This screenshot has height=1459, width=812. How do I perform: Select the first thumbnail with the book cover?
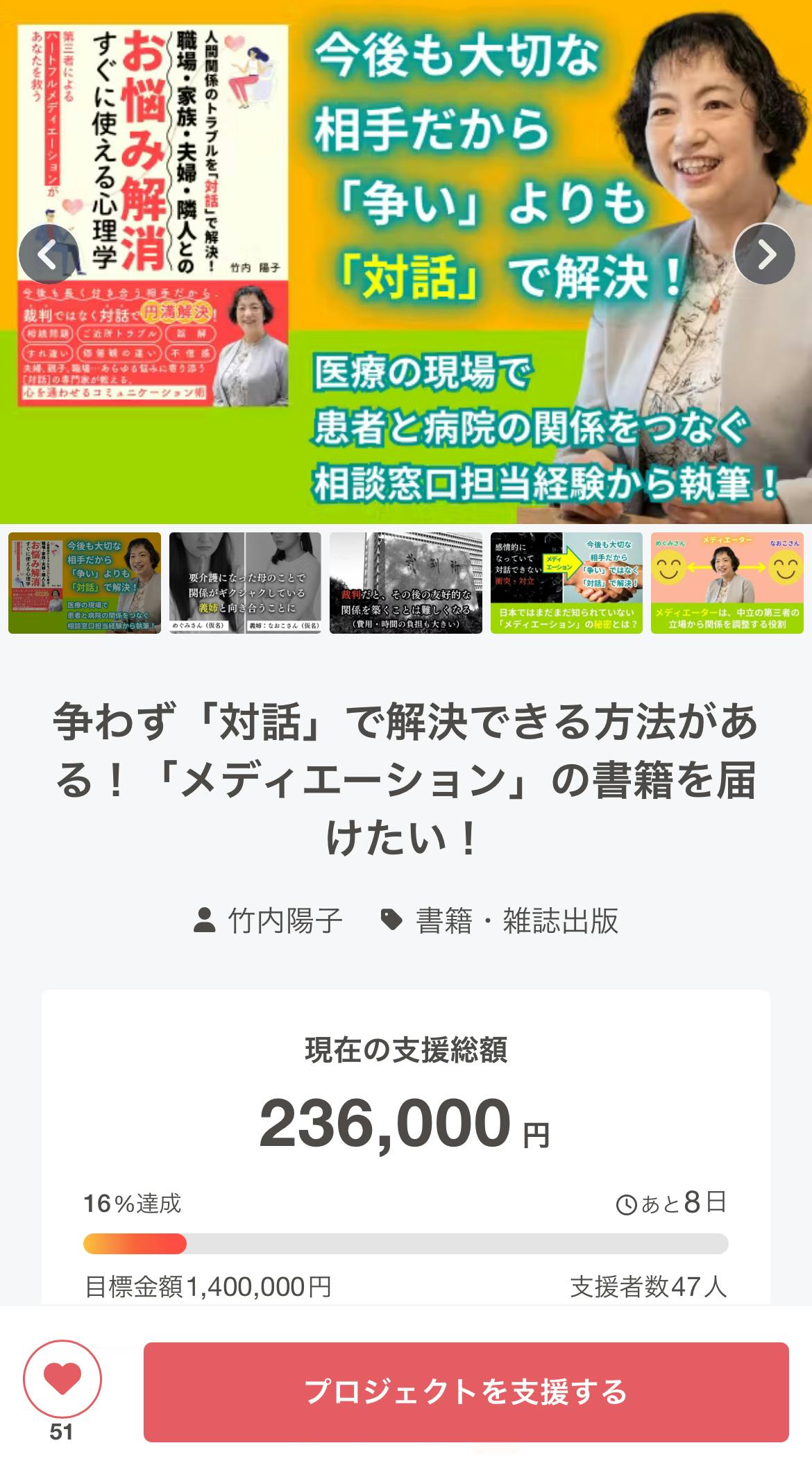[x=85, y=583]
